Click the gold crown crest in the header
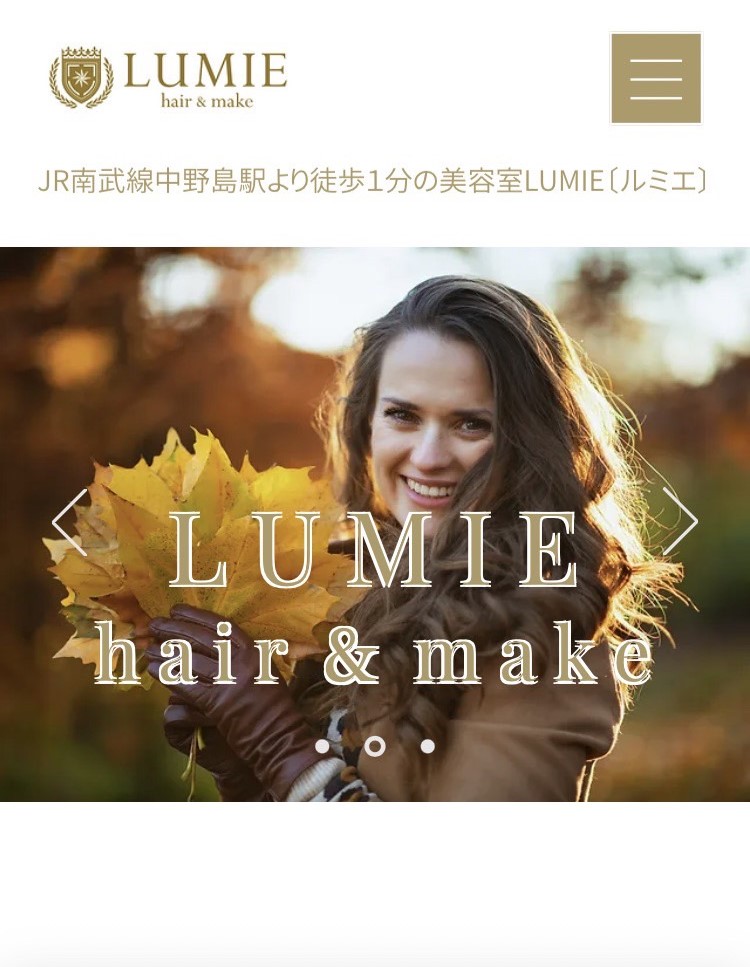The height and width of the screenshot is (967, 750). coord(78,75)
